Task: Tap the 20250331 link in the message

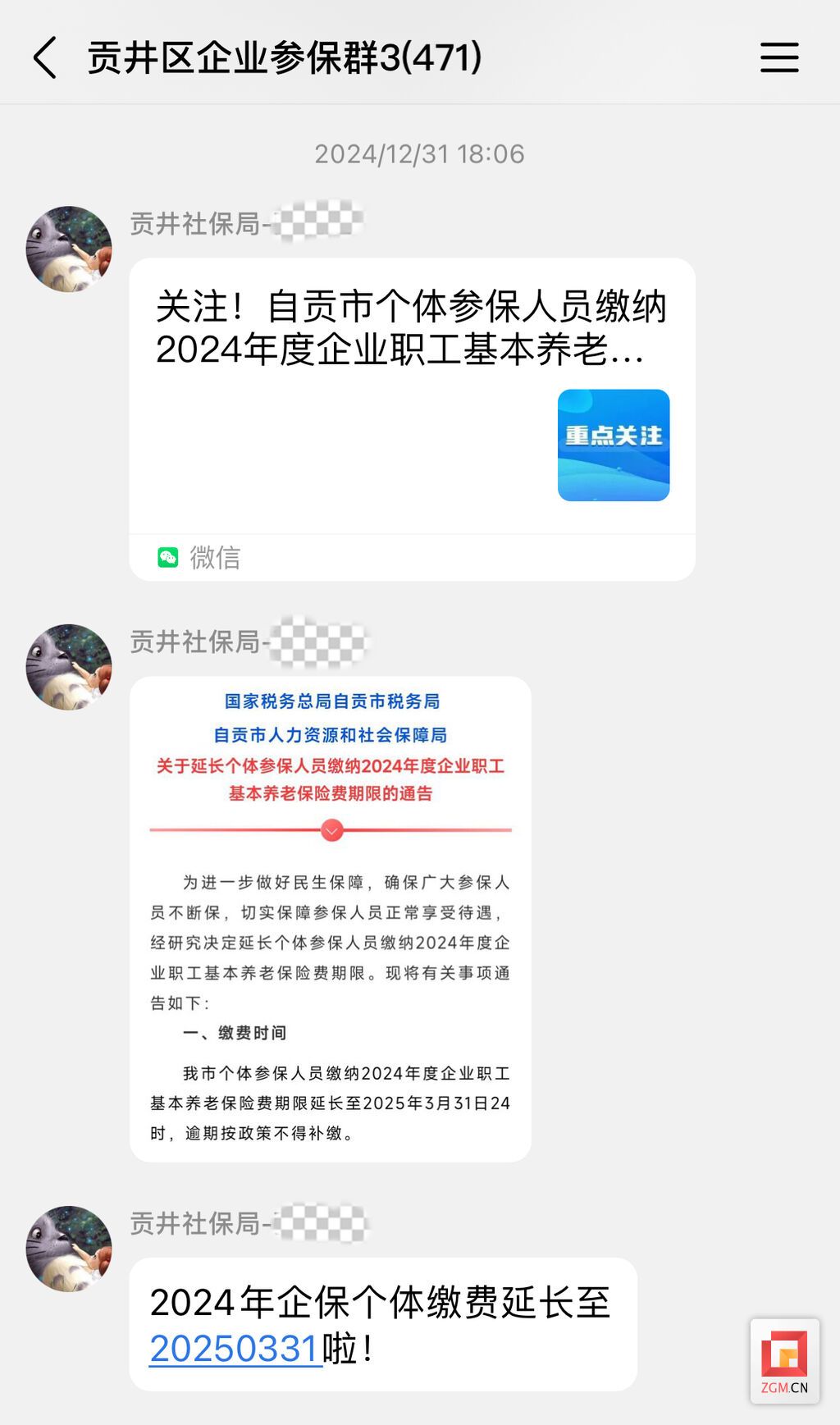Action: (235, 1350)
